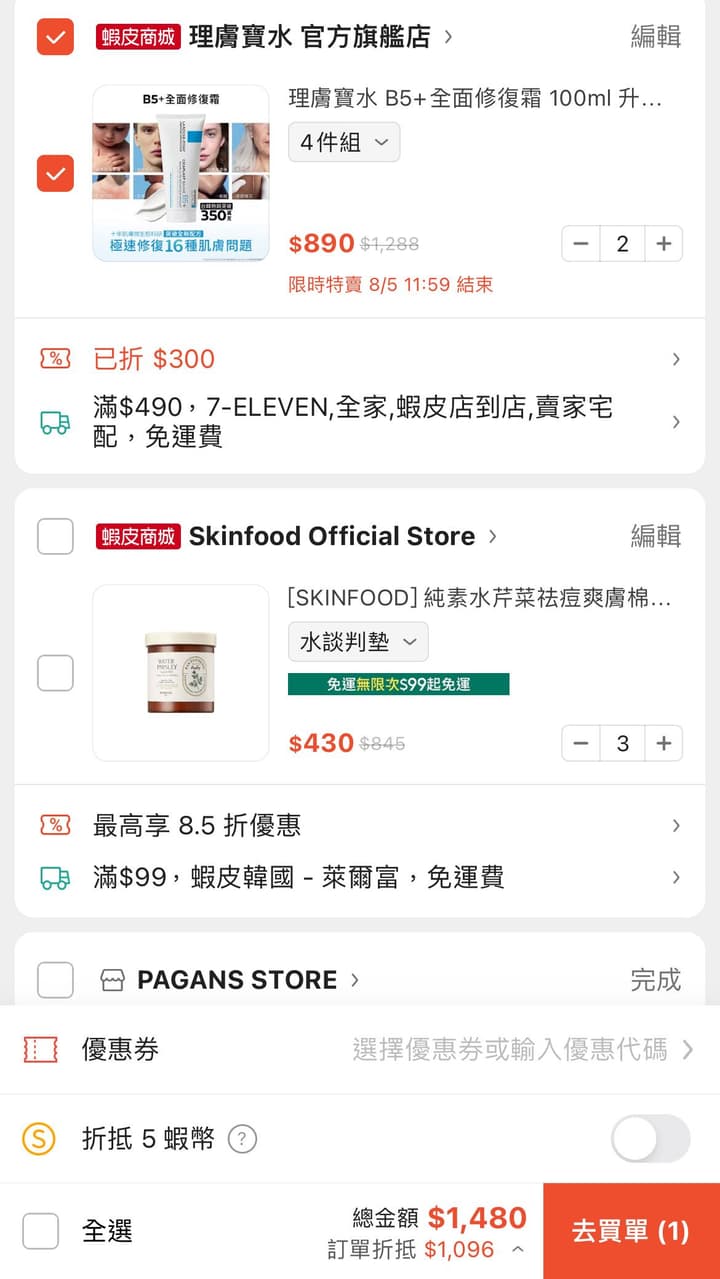Click the shop icon next to PAGANS STORE

(x=113, y=980)
